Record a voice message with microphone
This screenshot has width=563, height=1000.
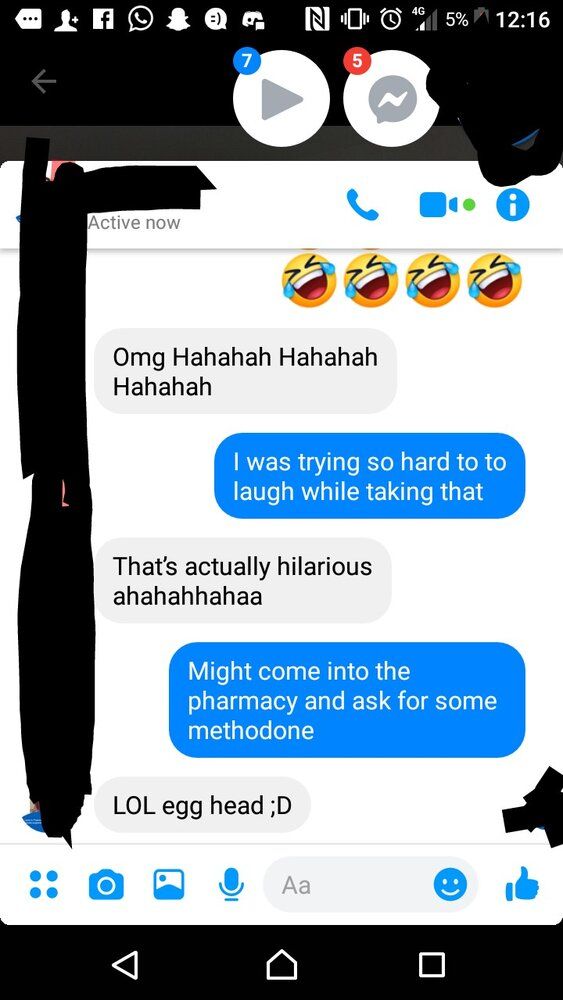pos(231,885)
